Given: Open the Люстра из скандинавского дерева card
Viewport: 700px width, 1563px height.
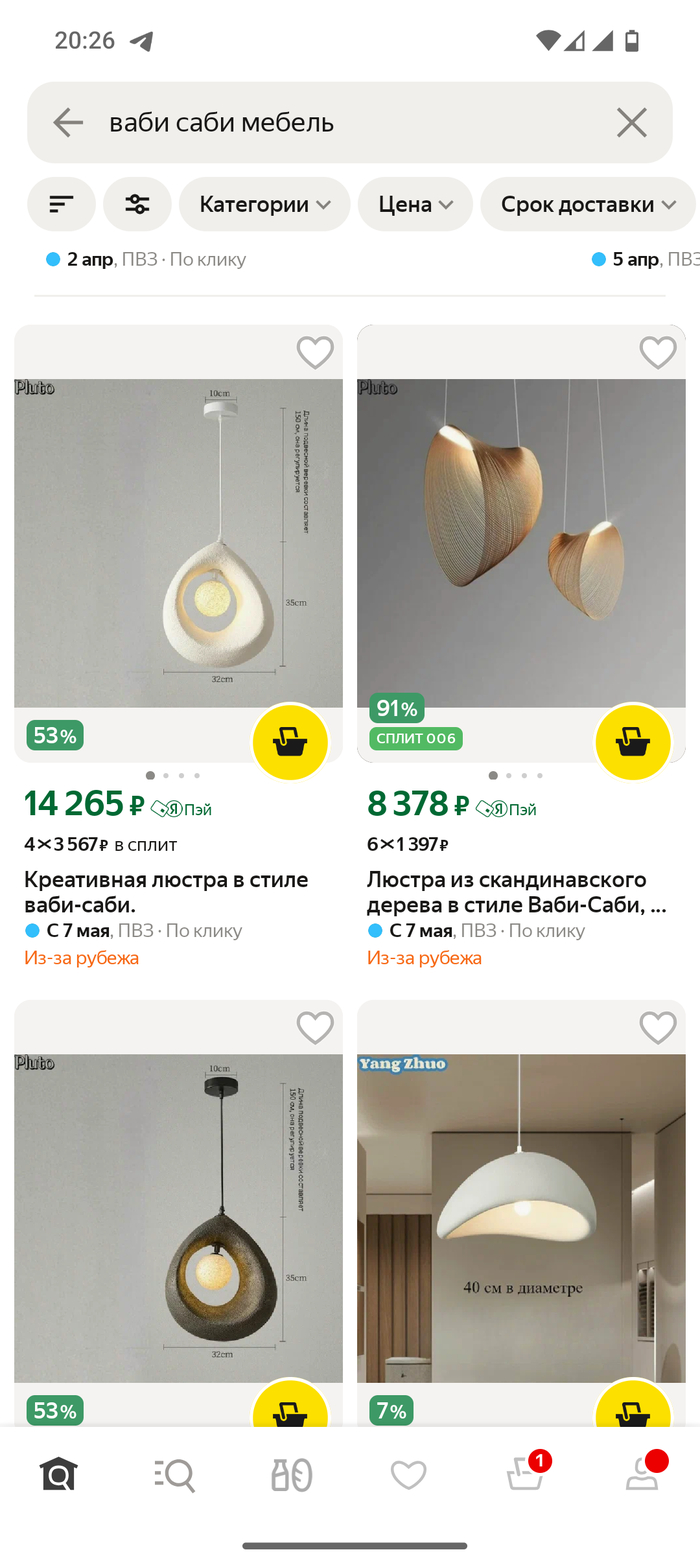Looking at the screenshot, I should tap(516, 892).
